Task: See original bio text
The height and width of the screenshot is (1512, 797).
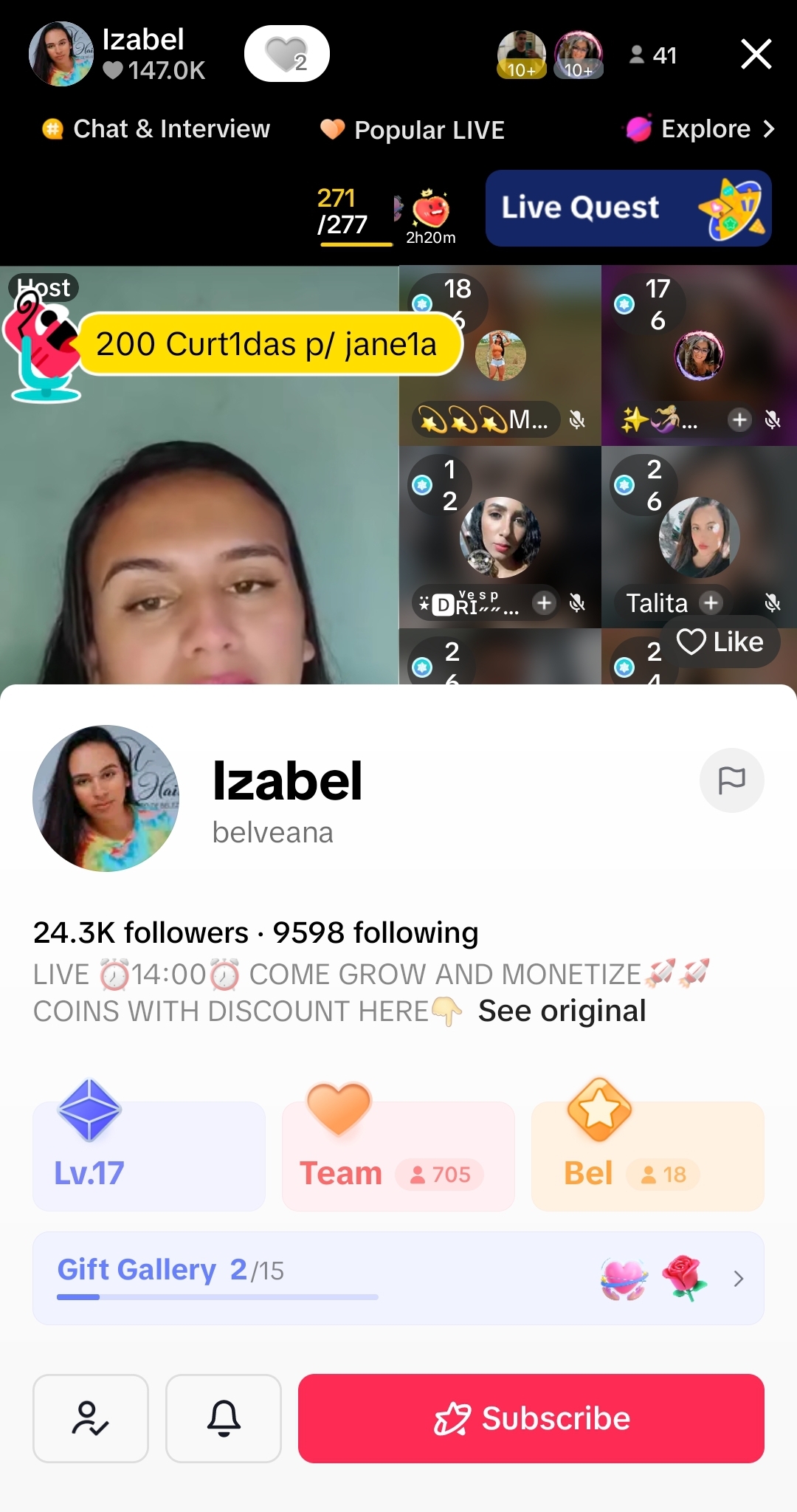Action: (x=562, y=1011)
